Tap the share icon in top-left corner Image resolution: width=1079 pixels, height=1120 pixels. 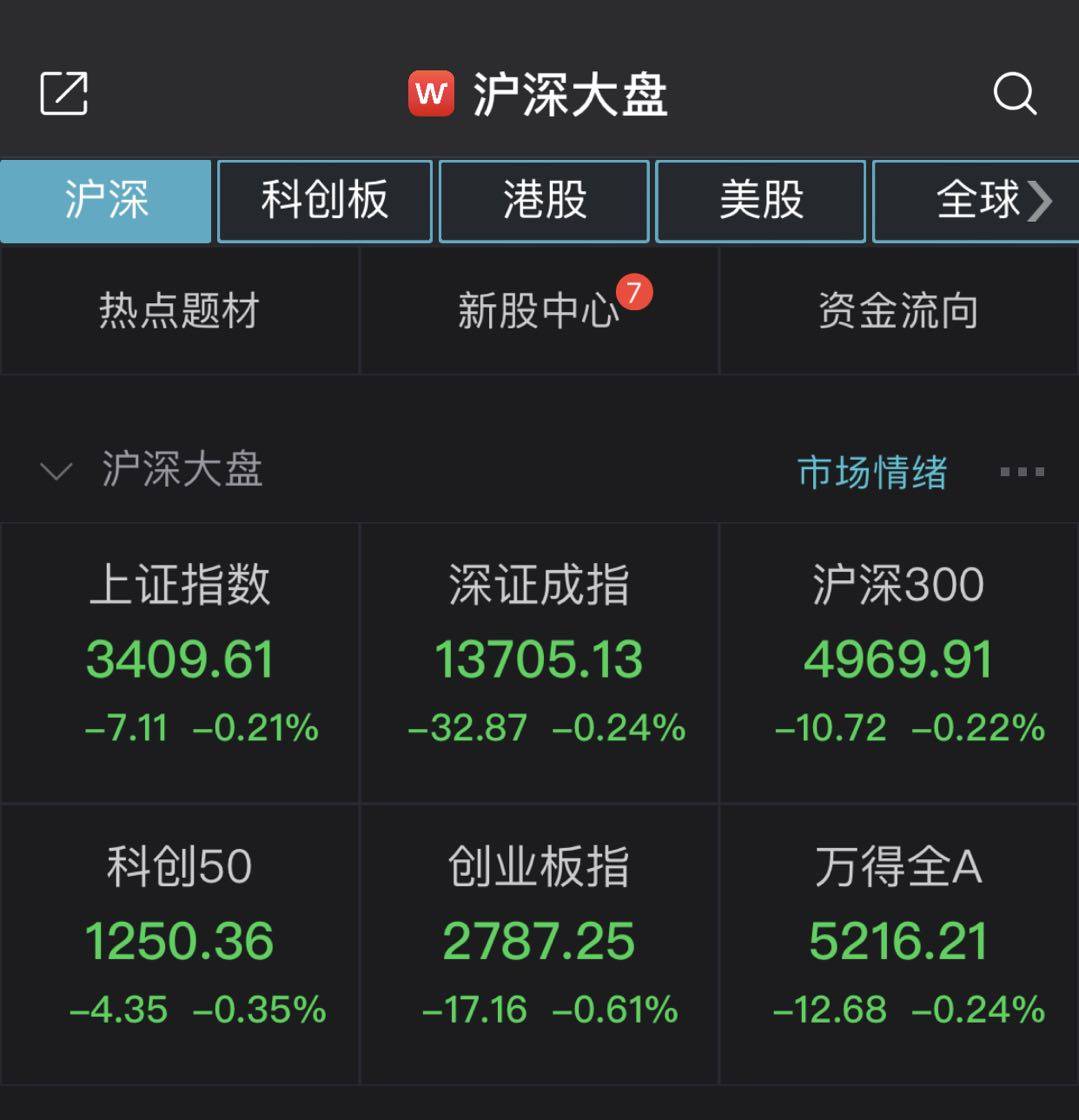pyautogui.click(x=63, y=93)
